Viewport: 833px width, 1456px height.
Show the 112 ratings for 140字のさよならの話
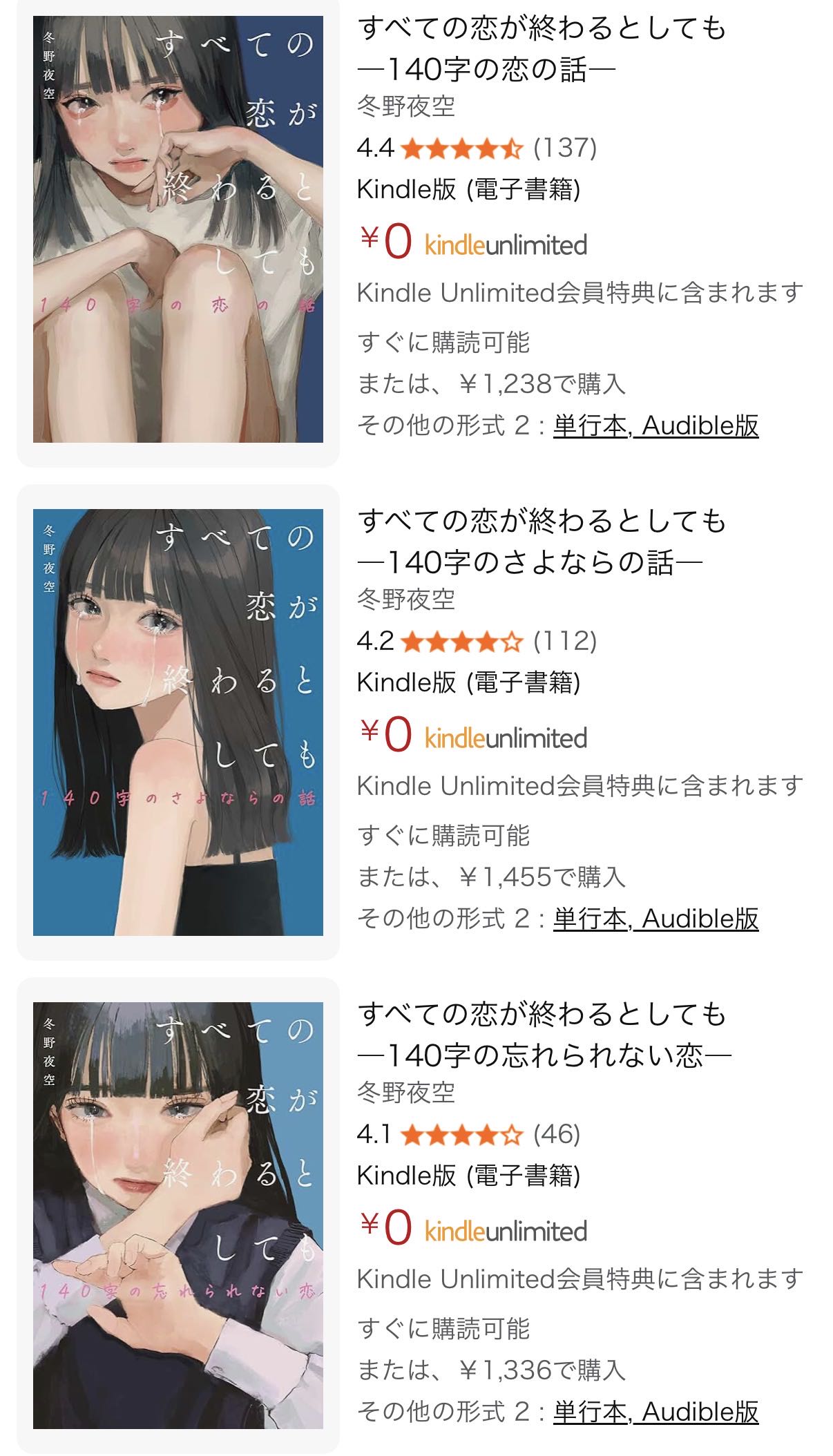coord(565,641)
